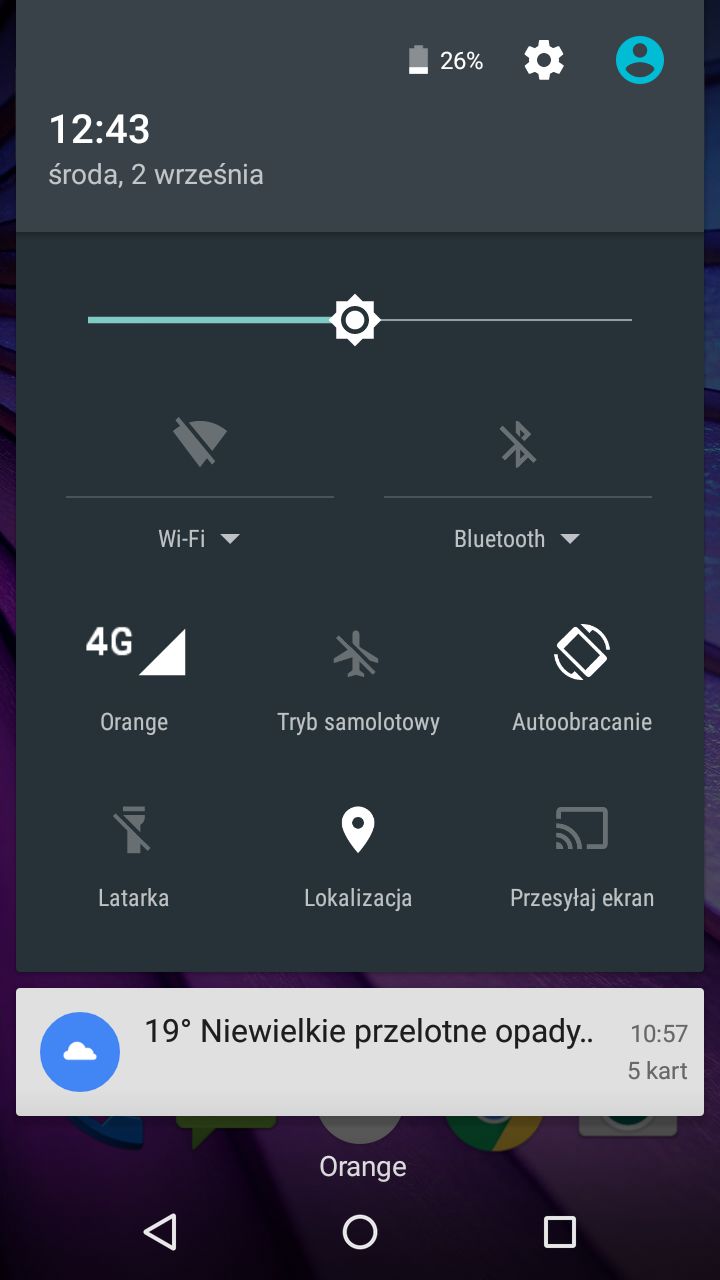Tap the weather cloud icon in notification
This screenshot has width=720, height=1280.
click(79, 1051)
